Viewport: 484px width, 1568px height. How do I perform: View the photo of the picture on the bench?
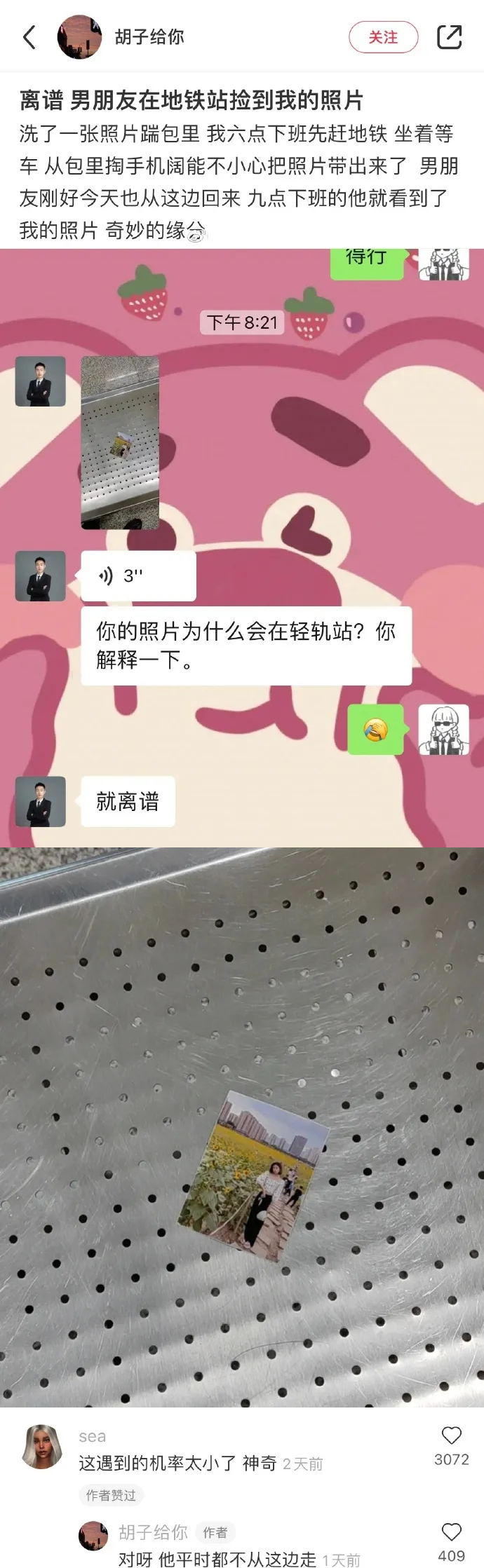(x=241, y=1129)
